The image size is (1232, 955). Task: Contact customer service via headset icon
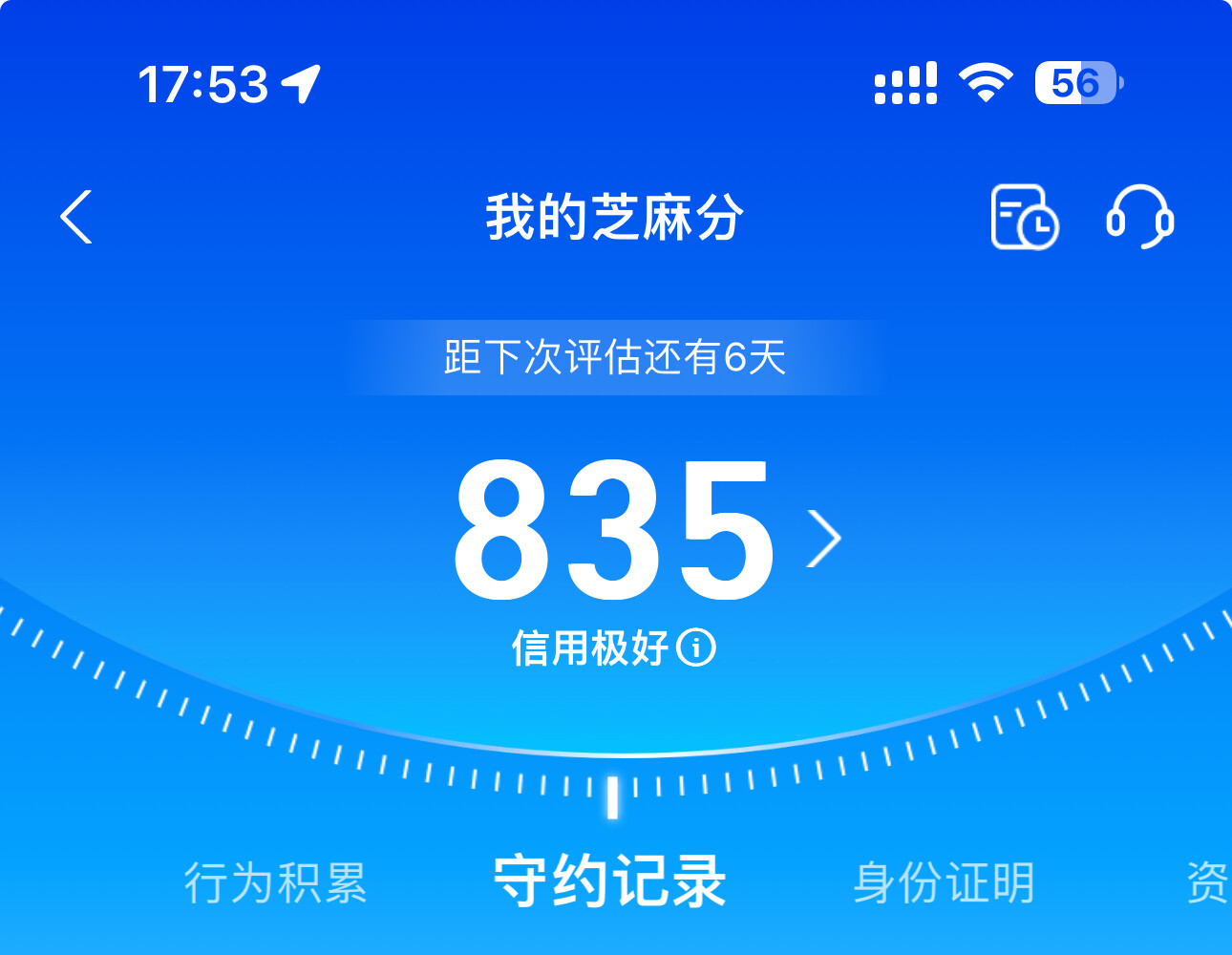coord(1139,217)
